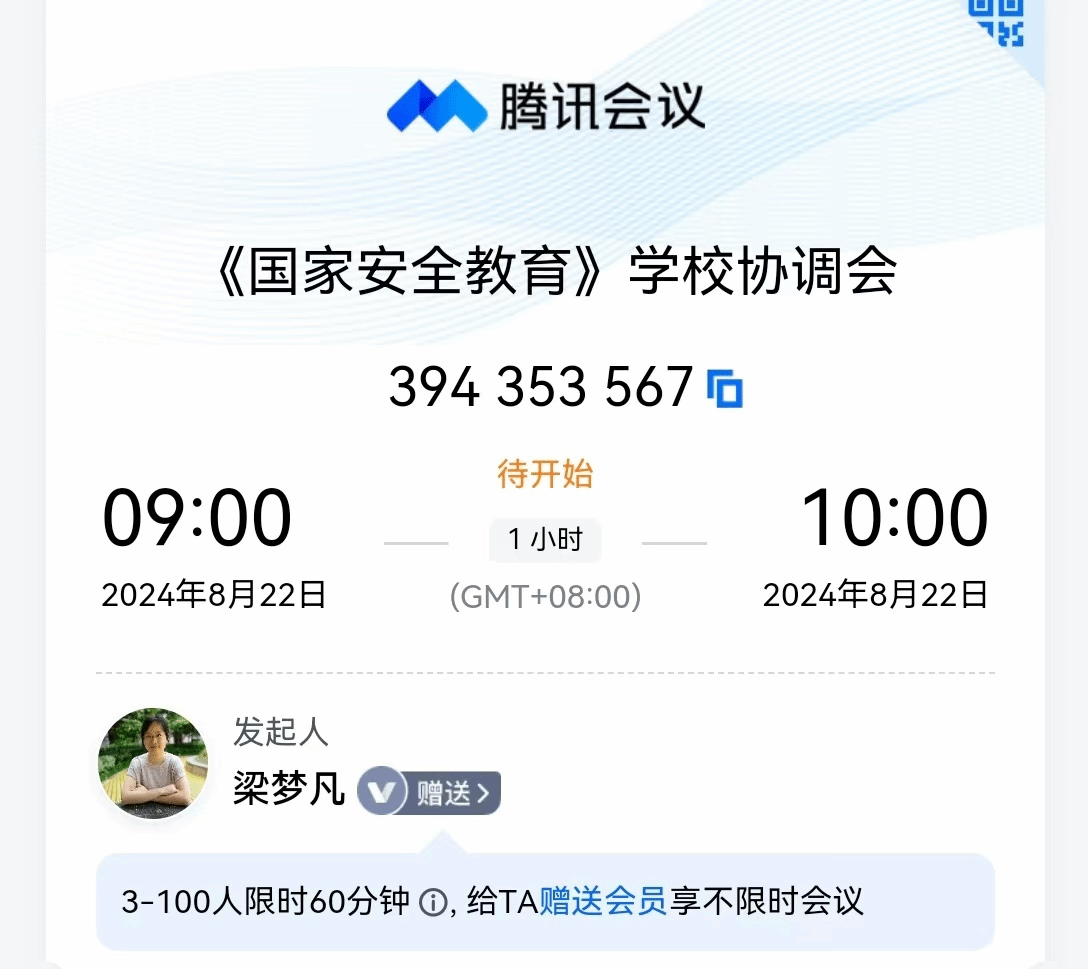Show info about the 60分钟 time limit
This screenshot has width=1088, height=969.
tap(433, 903)
